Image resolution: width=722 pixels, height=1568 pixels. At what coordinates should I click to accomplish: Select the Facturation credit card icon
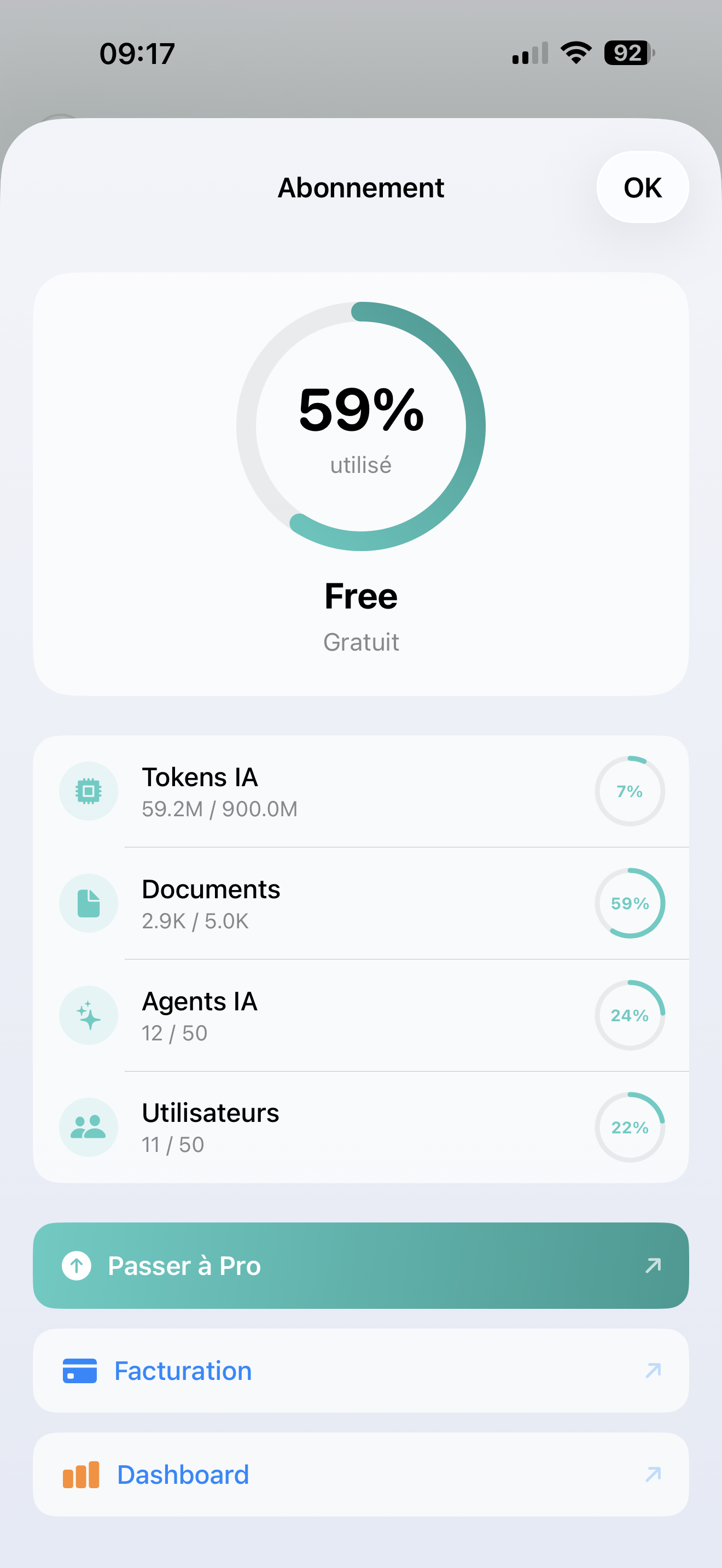(80, 1371)
